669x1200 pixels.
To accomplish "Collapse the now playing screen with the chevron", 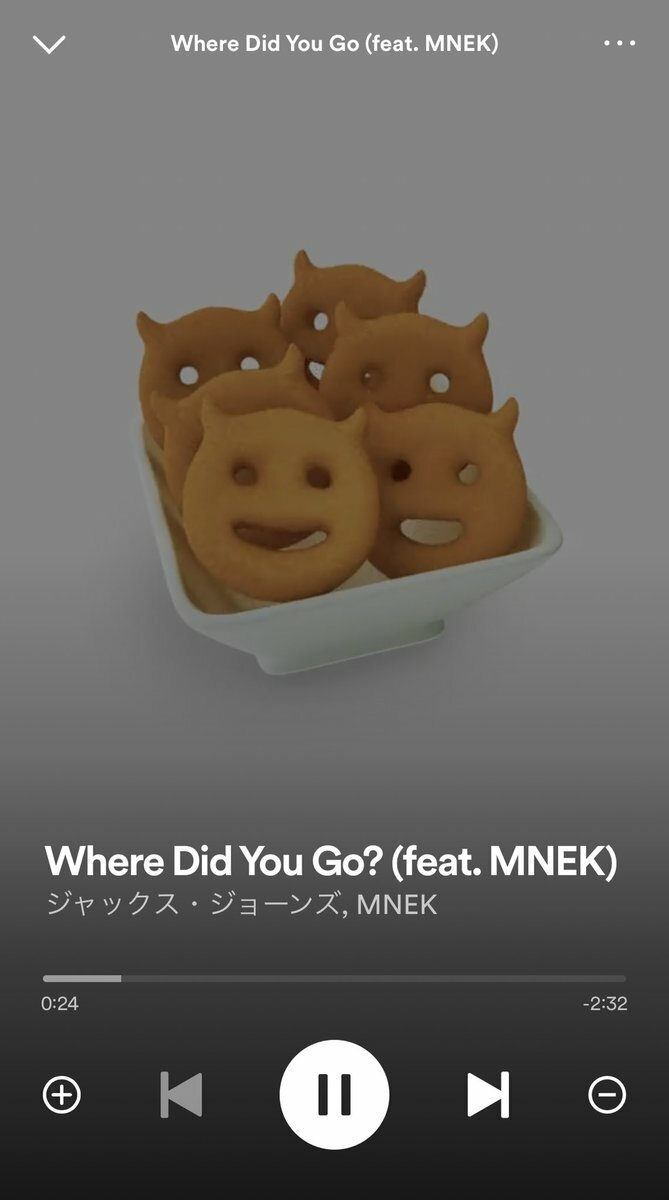I will coord(49,44).
